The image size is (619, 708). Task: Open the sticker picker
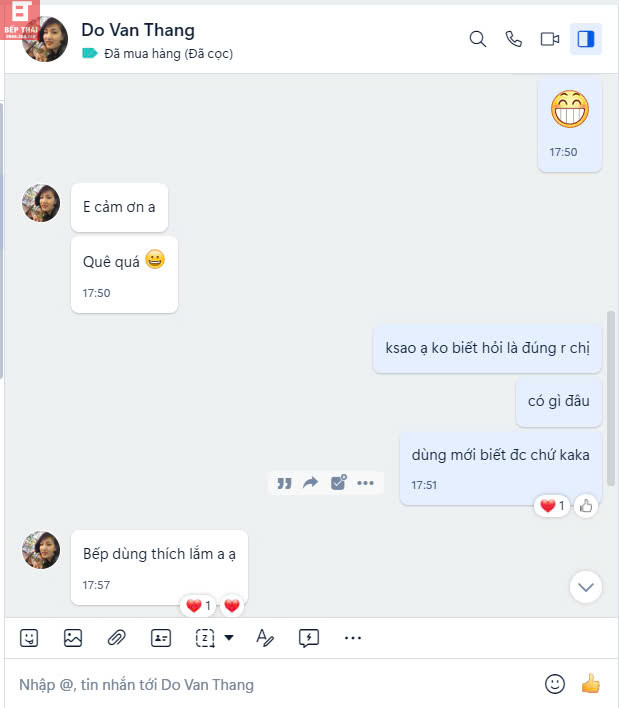[x=30, y=637]
